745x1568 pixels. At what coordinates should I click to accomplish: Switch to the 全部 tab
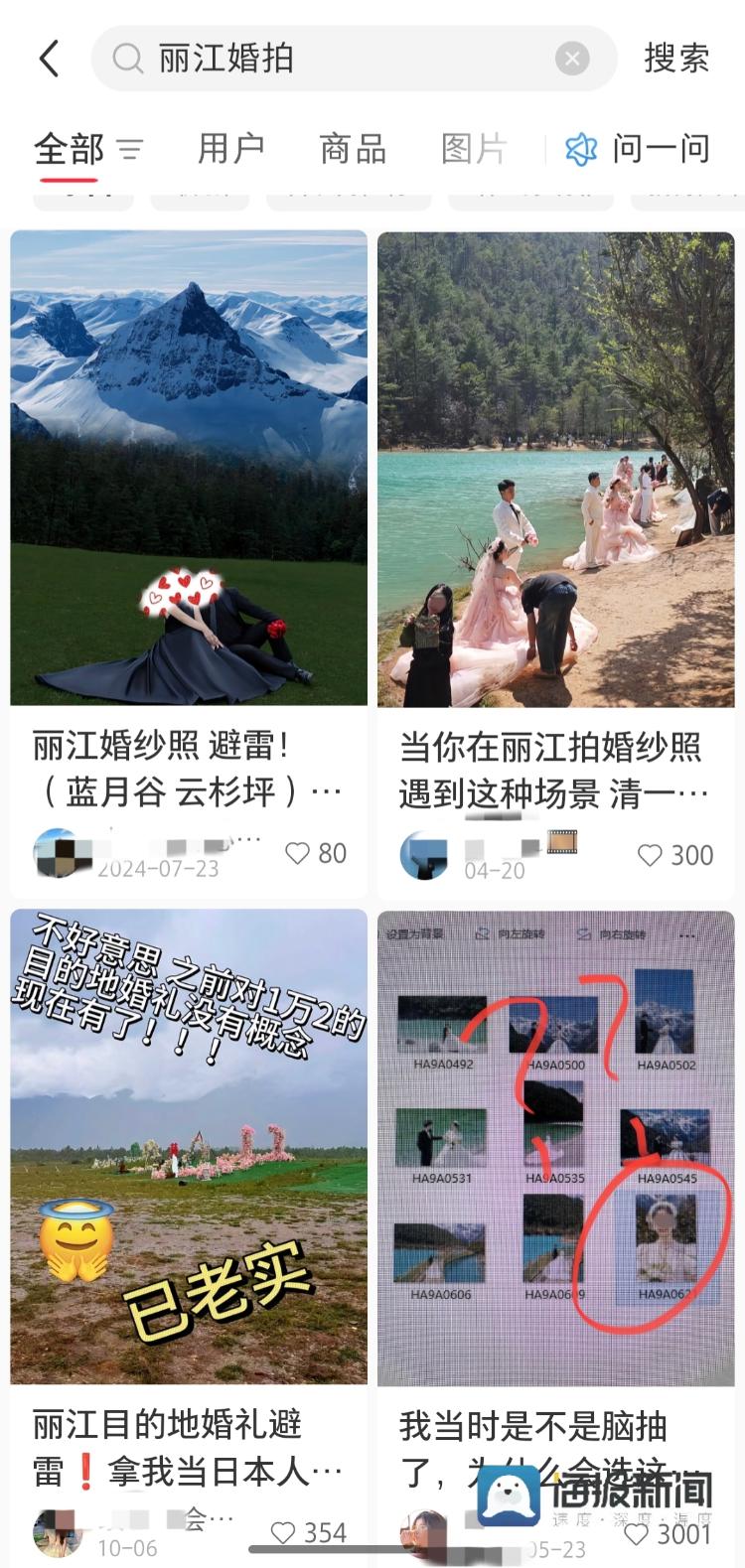coord(69,150)
